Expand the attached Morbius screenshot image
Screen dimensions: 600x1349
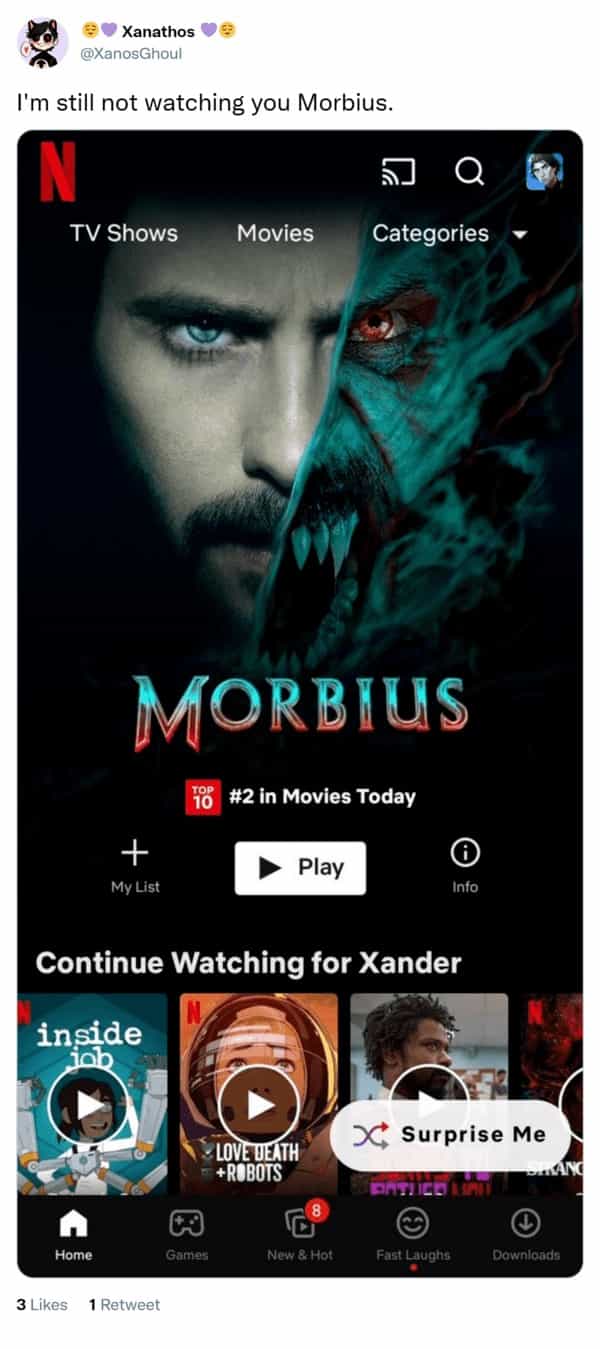[x=300, y=500]
